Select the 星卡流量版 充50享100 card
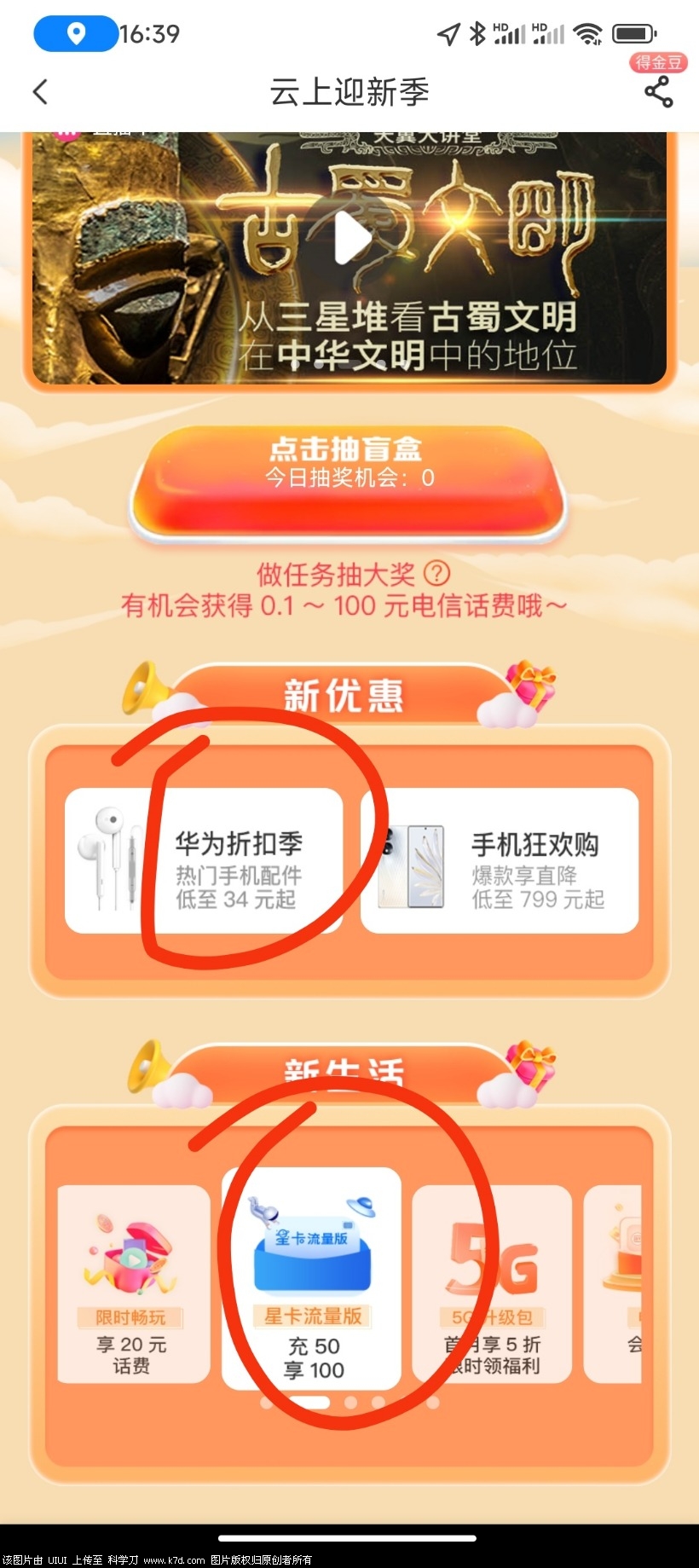Image resolution: width=699 pixels, height=1568 pixels. 312,1279
